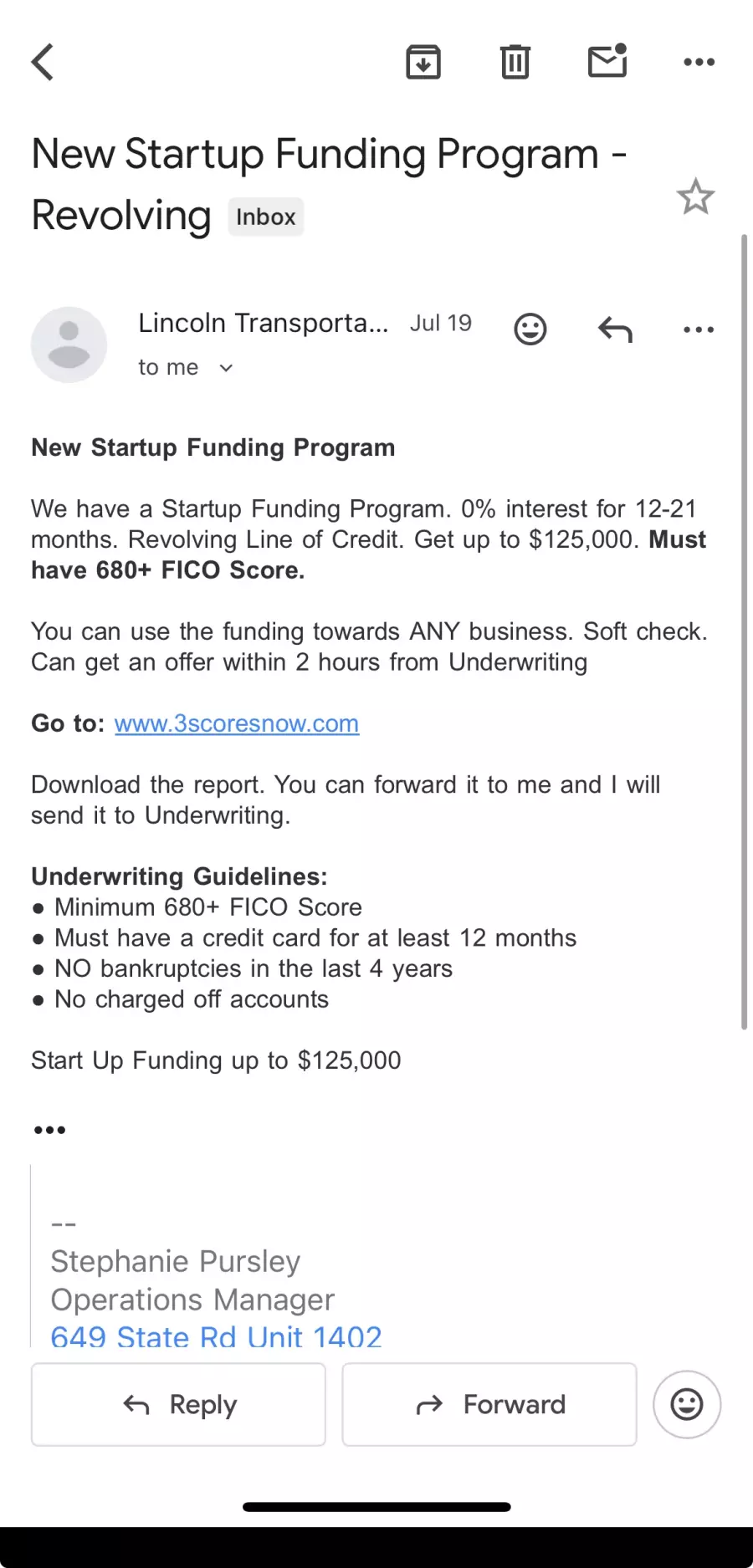
Task: Add emoji reaction next to the sender
Action: tap(530, 329)
